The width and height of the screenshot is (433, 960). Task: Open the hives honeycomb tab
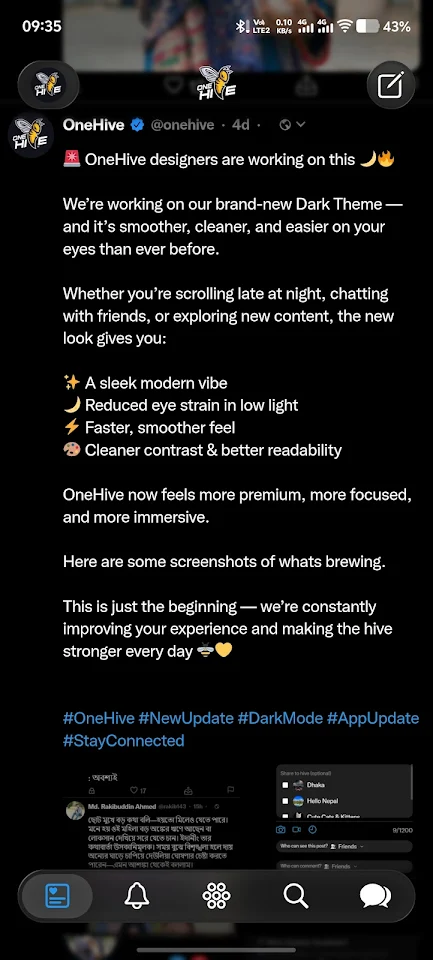(216, 896)
